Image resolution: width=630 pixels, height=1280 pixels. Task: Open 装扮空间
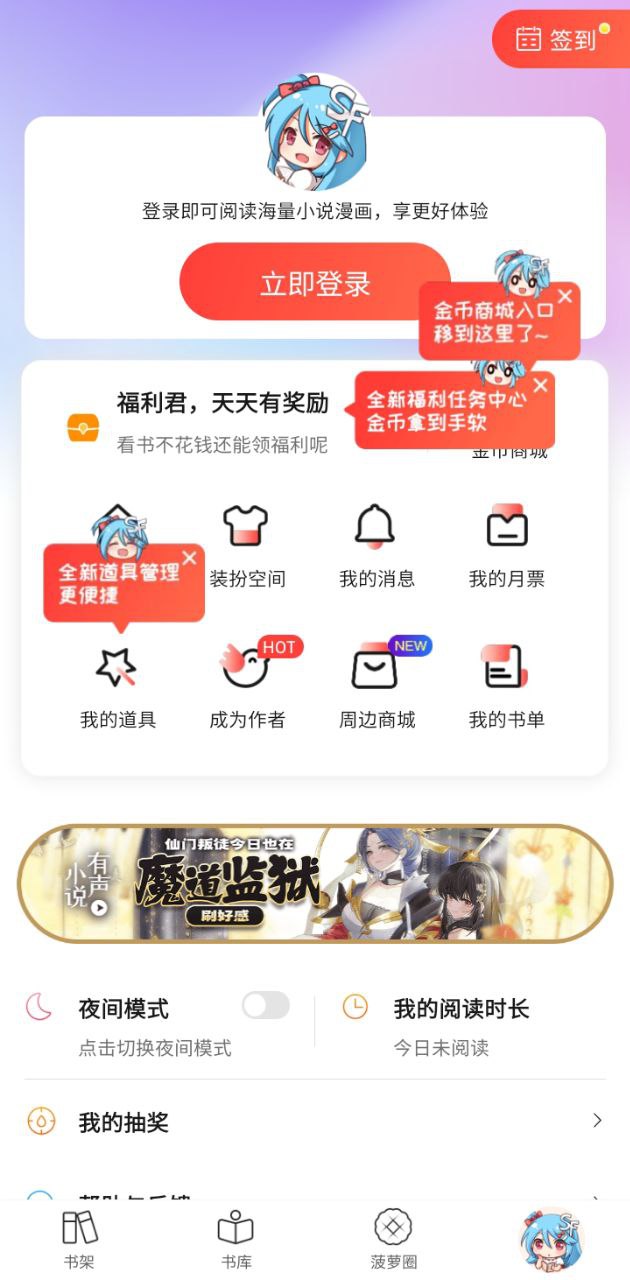(x=246, y=546)
